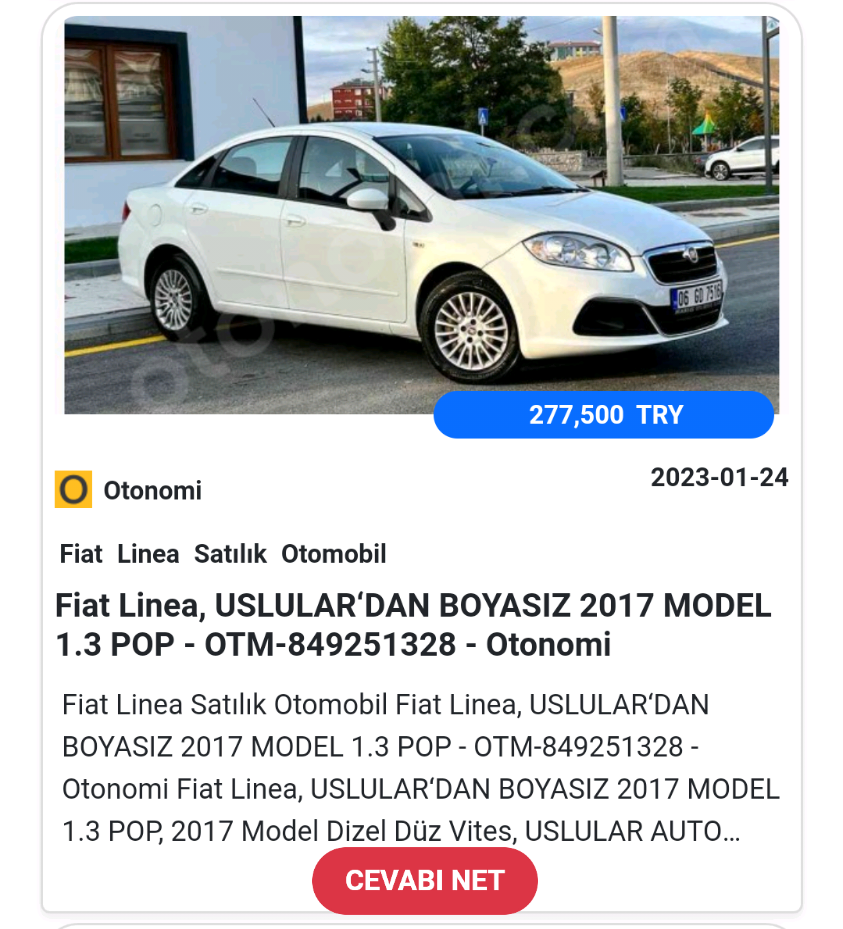Open the Fiat Linea 2017 listing card
This screenshot has height=929, width=843.
[x=413, y=624]
